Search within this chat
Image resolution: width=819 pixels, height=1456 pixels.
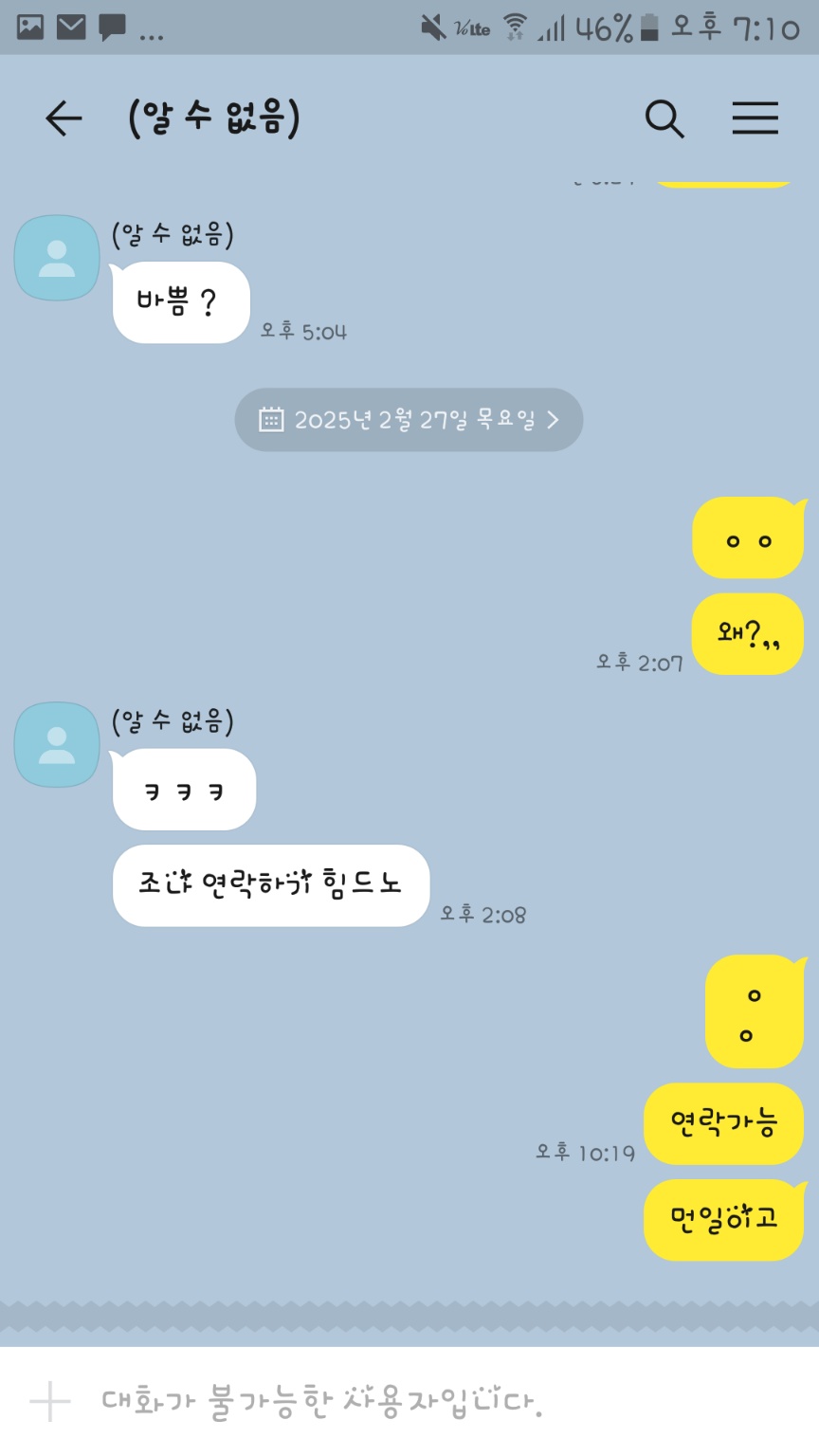(x=664, y=119)
